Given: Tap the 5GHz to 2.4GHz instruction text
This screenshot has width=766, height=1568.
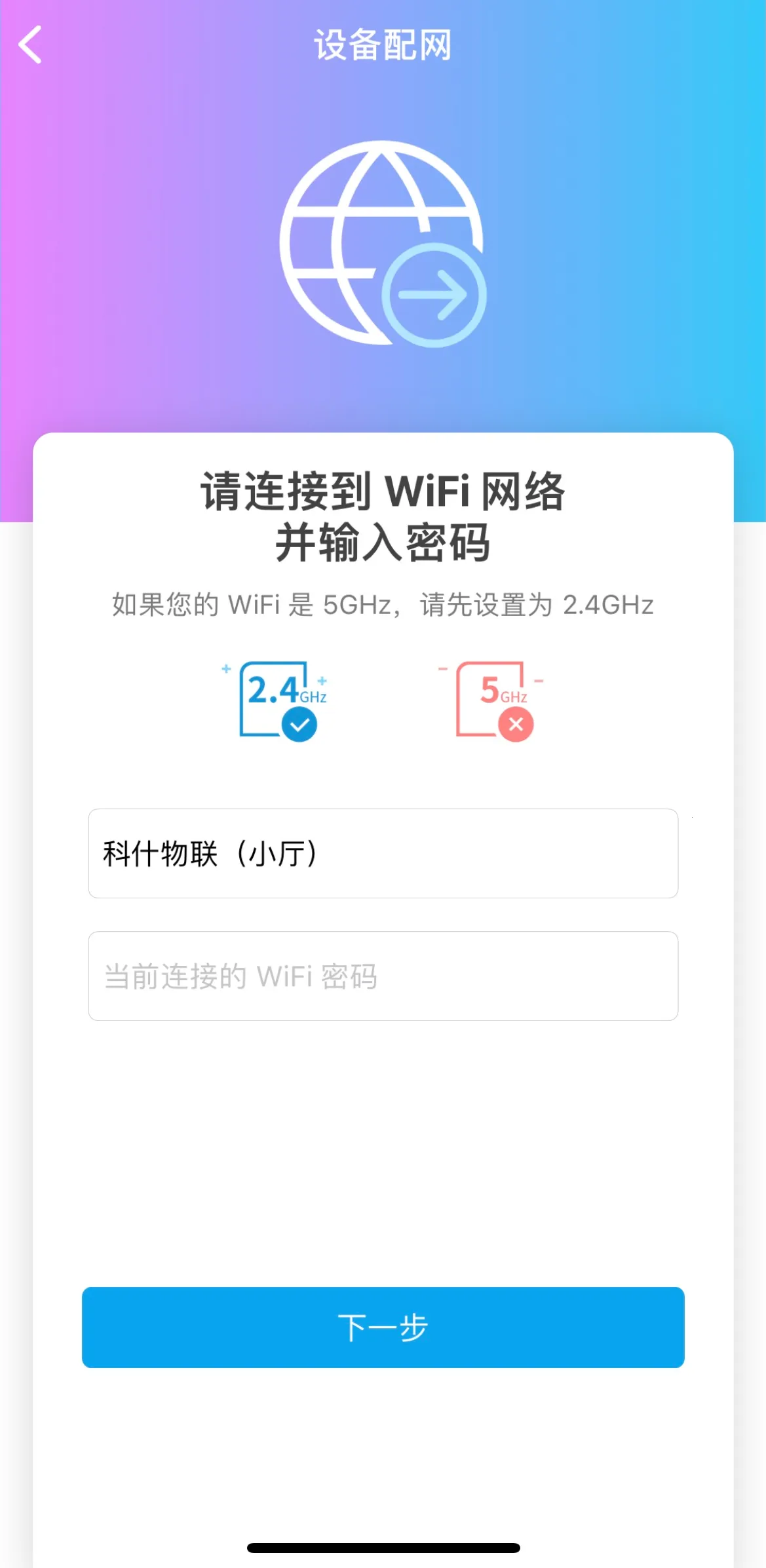Looking at the screenshot, I should [383, 605].
